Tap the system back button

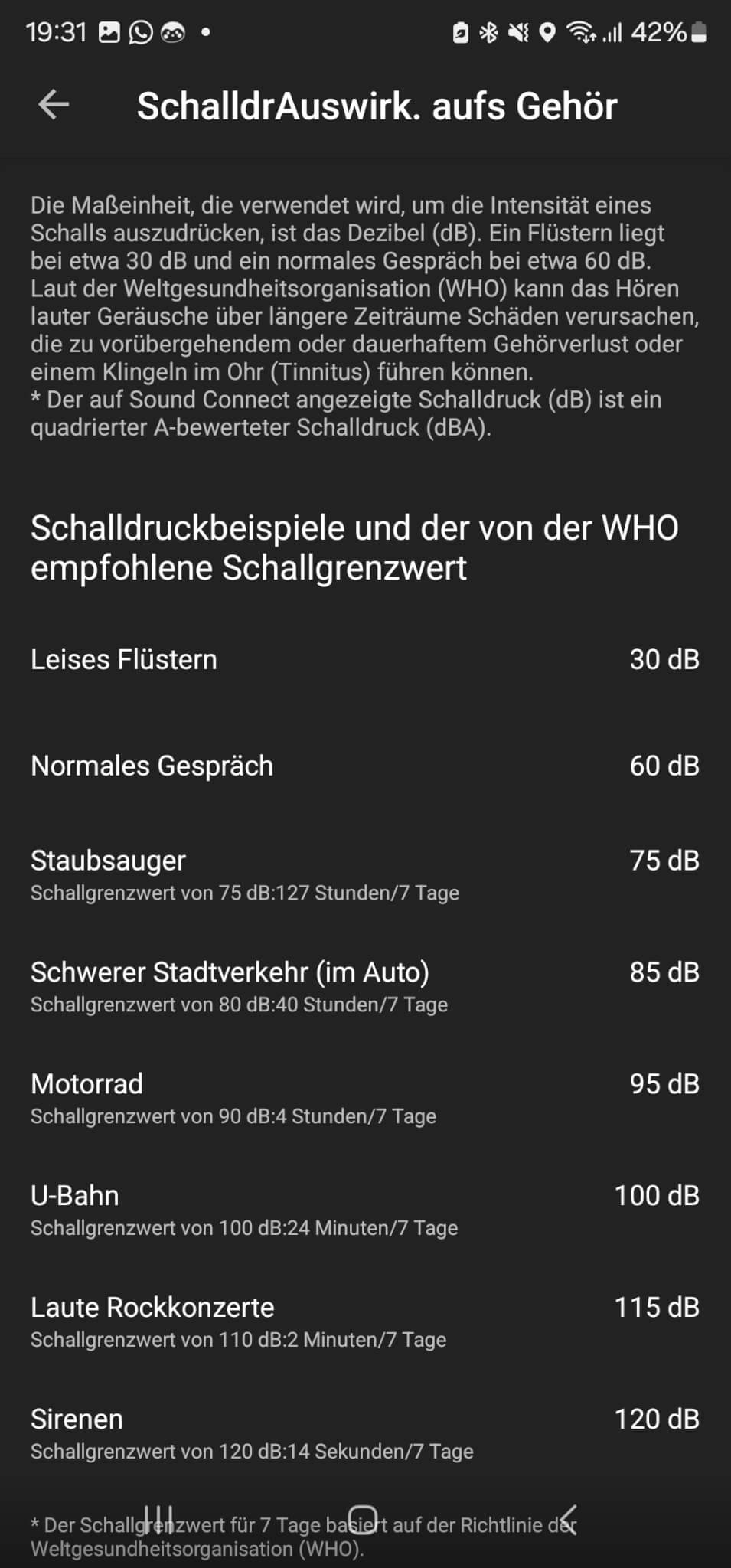click(567, 1517)
